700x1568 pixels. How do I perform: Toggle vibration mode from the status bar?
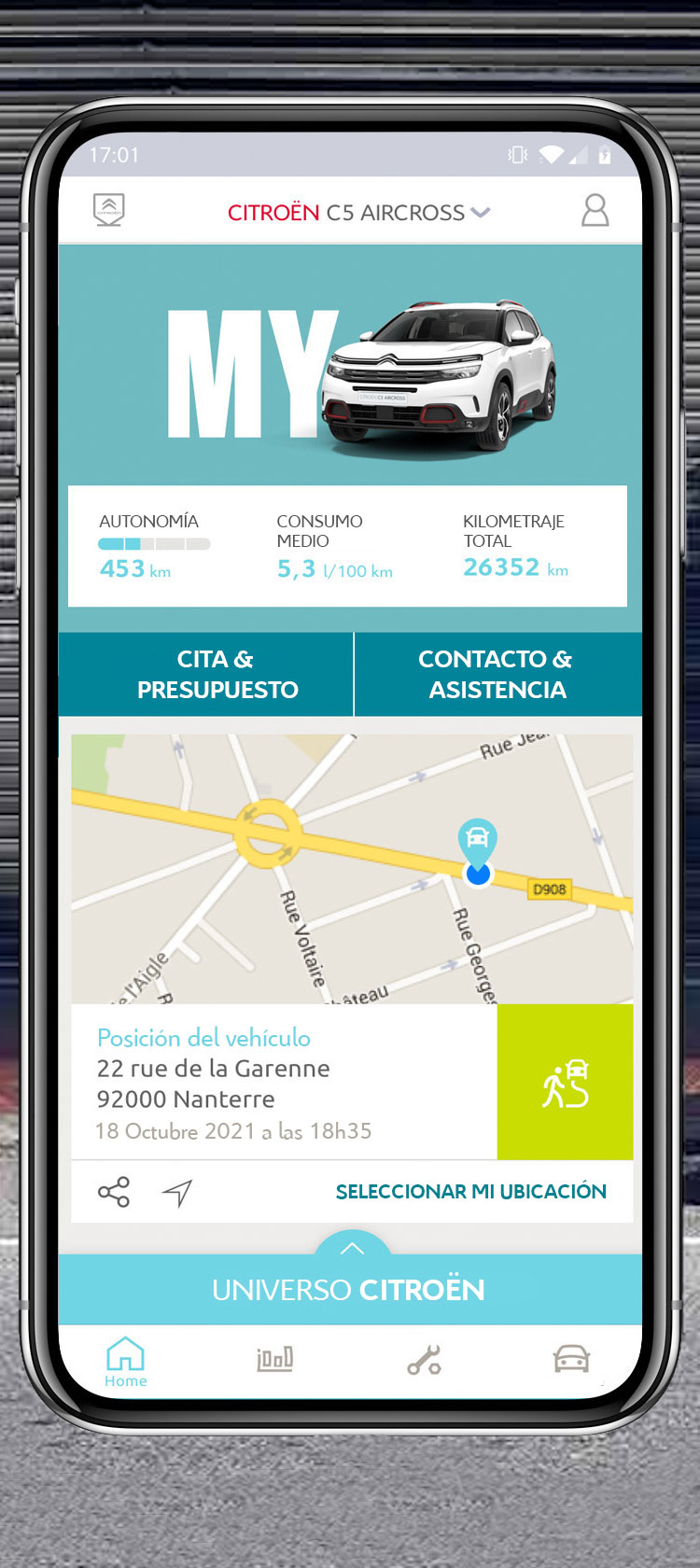pos(515,155)
